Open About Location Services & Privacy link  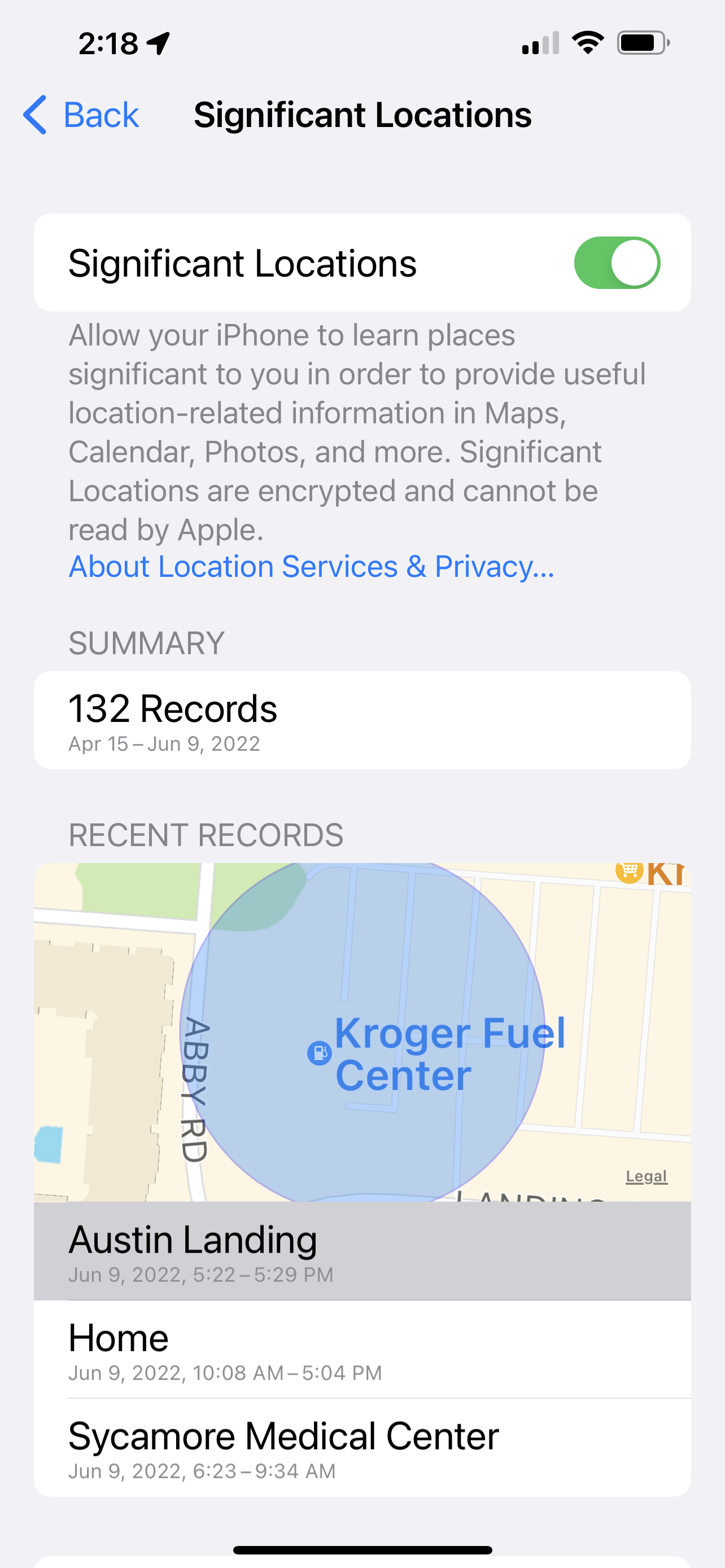pyautogui.click(x=311, y=567)
